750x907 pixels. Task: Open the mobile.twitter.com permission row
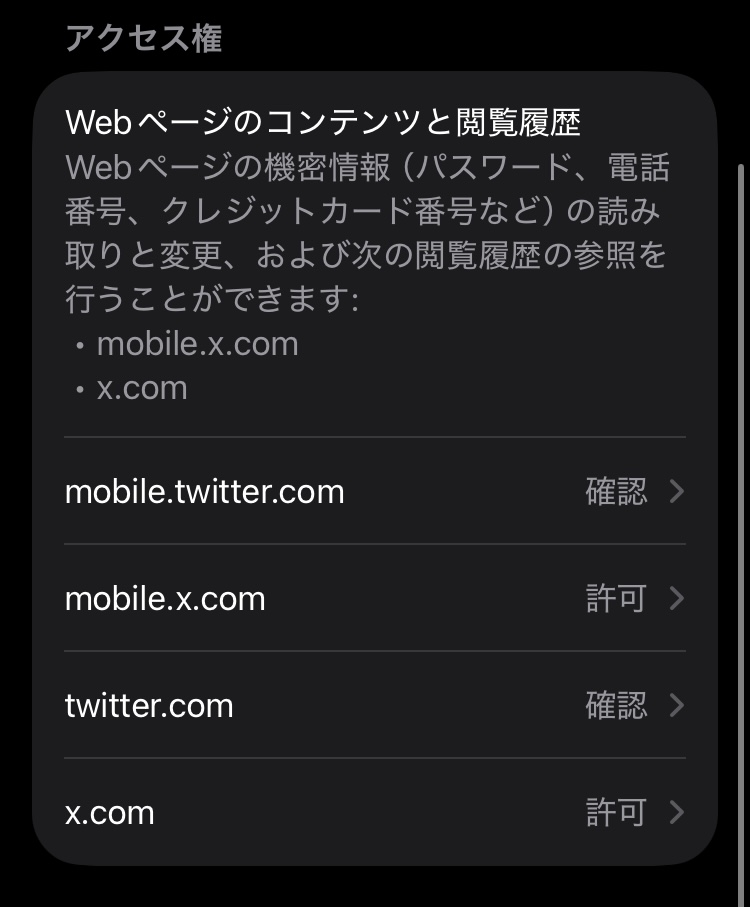tap(374, 492)
